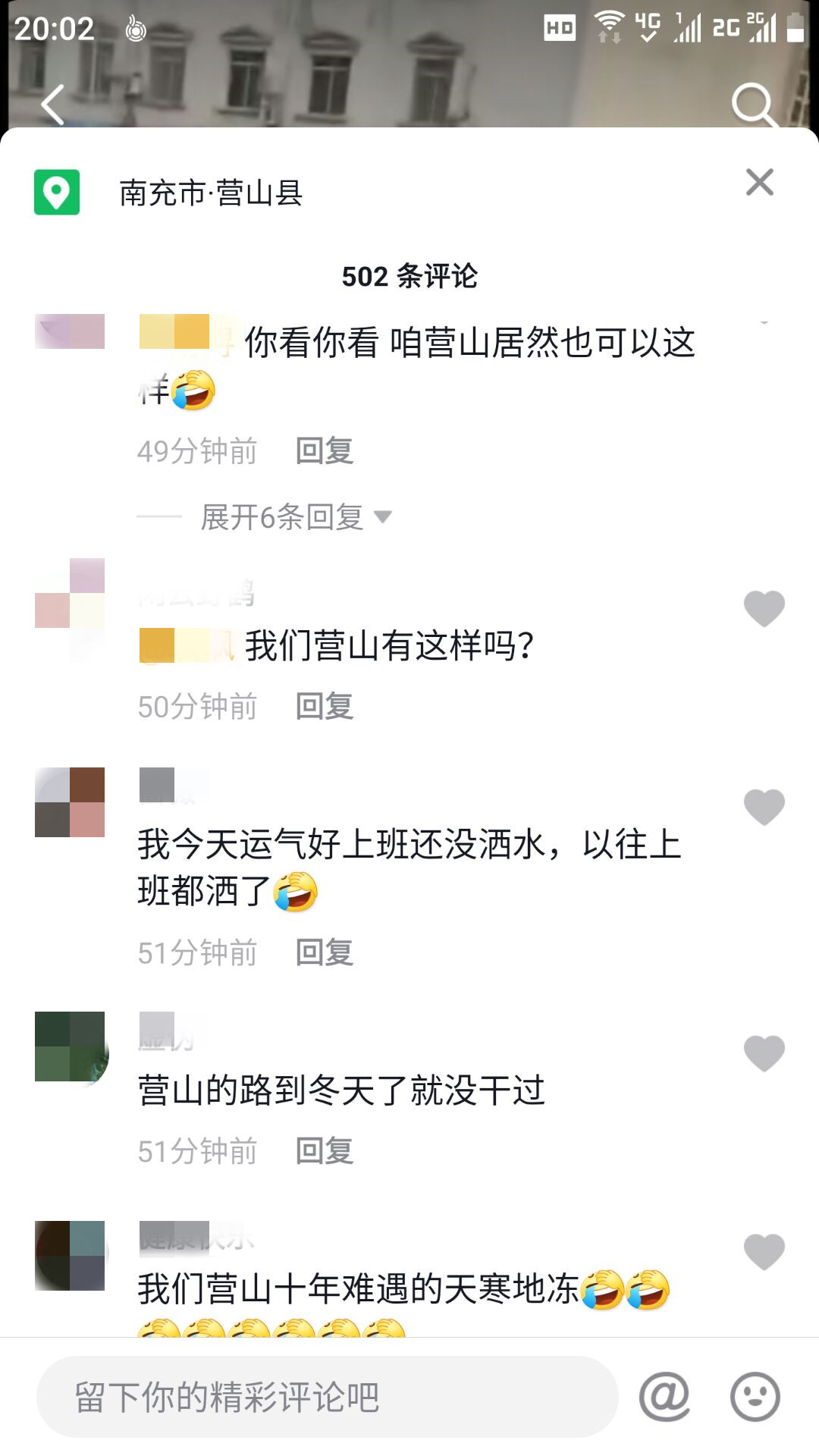The image size is (819, 1456).
Task: Like the comment about 上班还没洒水
Action: [x=764, y=807]
